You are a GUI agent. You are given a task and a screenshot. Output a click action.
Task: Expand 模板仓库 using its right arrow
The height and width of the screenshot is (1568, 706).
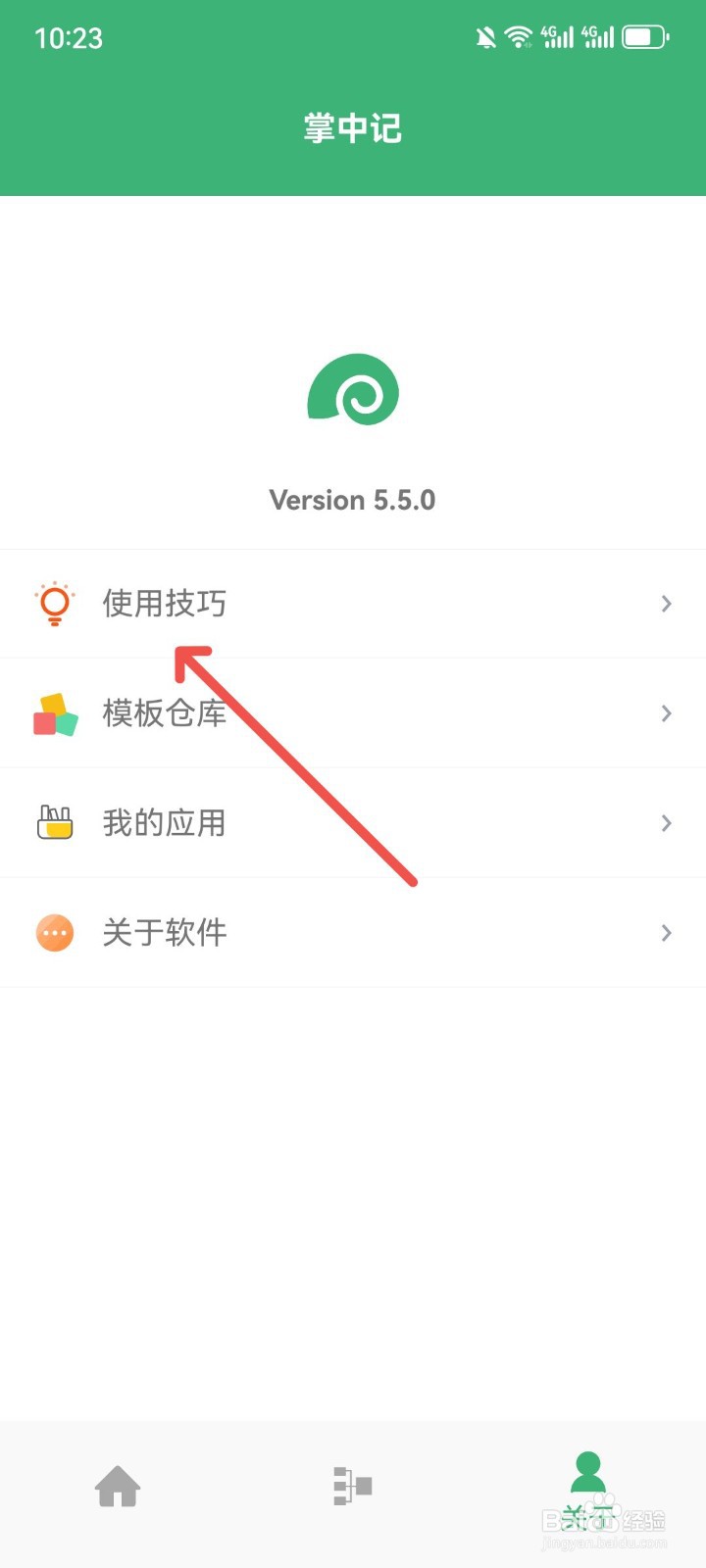(668, 713)
